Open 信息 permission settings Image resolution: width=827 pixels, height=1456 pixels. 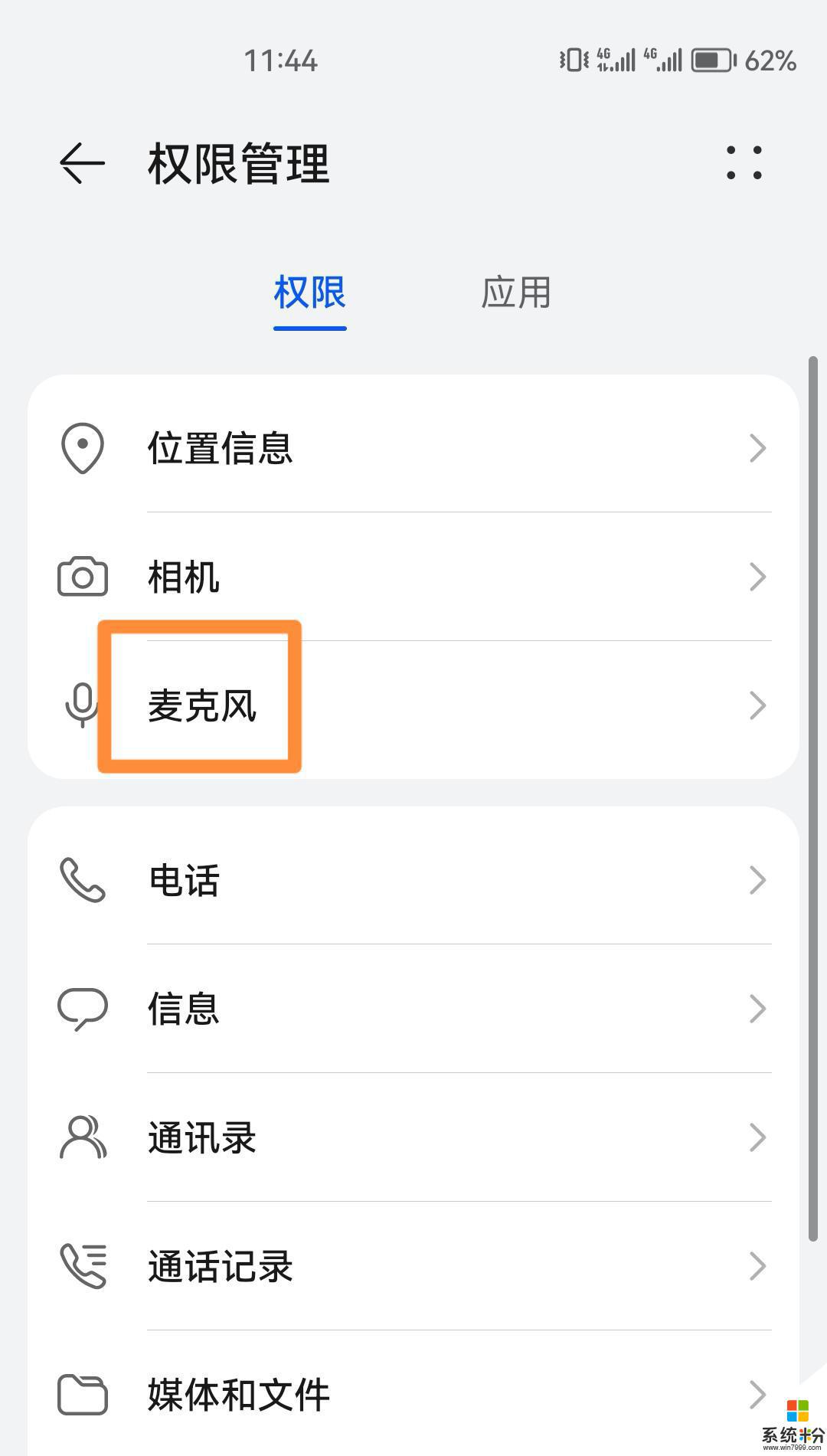point(413,1009)
